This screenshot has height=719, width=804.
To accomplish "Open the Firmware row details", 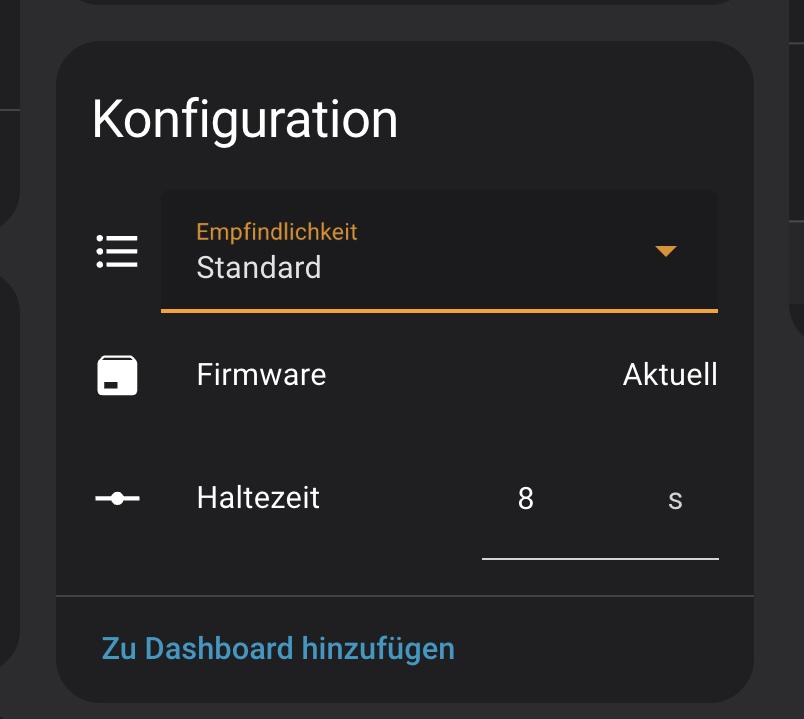I will click(x=406, y=375).
